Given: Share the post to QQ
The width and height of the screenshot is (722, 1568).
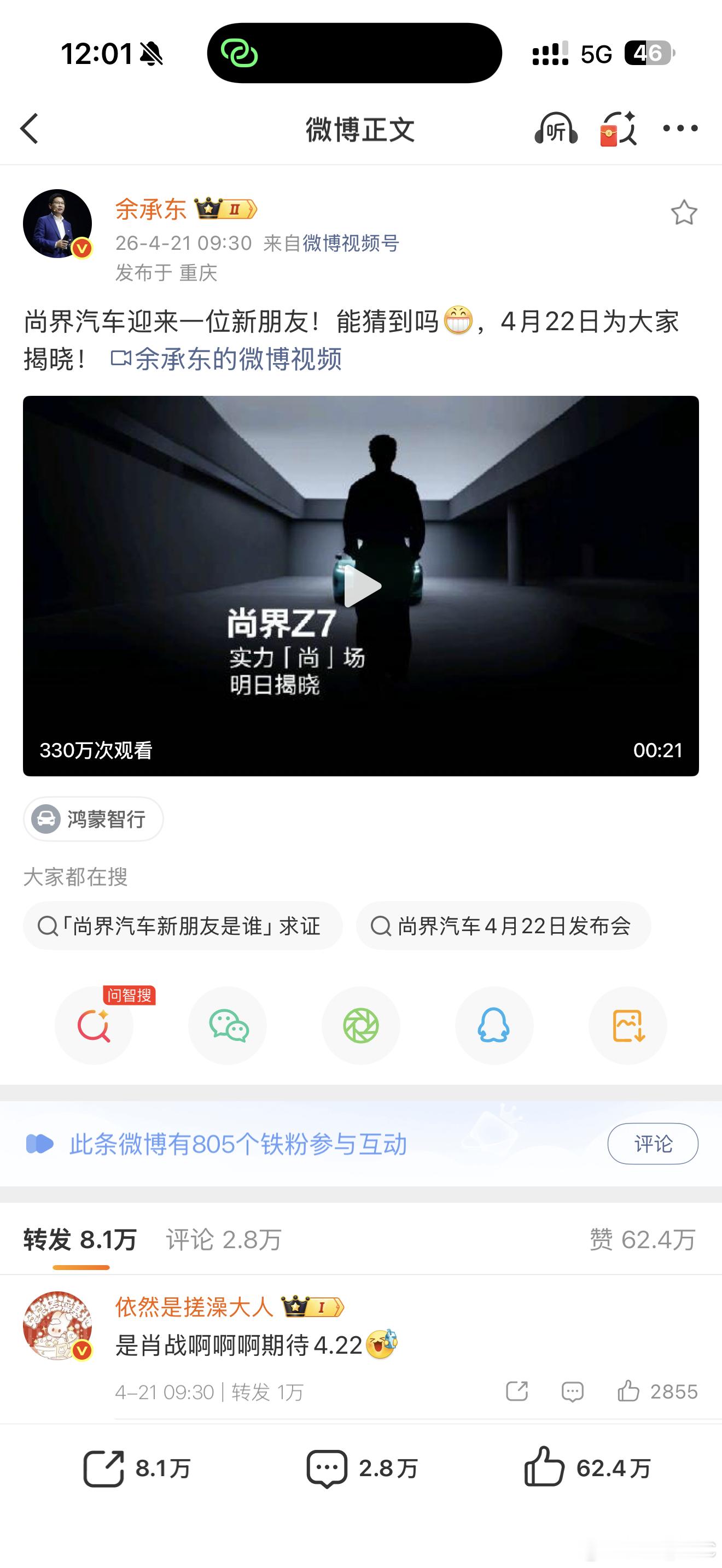Looking at the screenshot, I should pyautogui.click(x=495, y=1026).
